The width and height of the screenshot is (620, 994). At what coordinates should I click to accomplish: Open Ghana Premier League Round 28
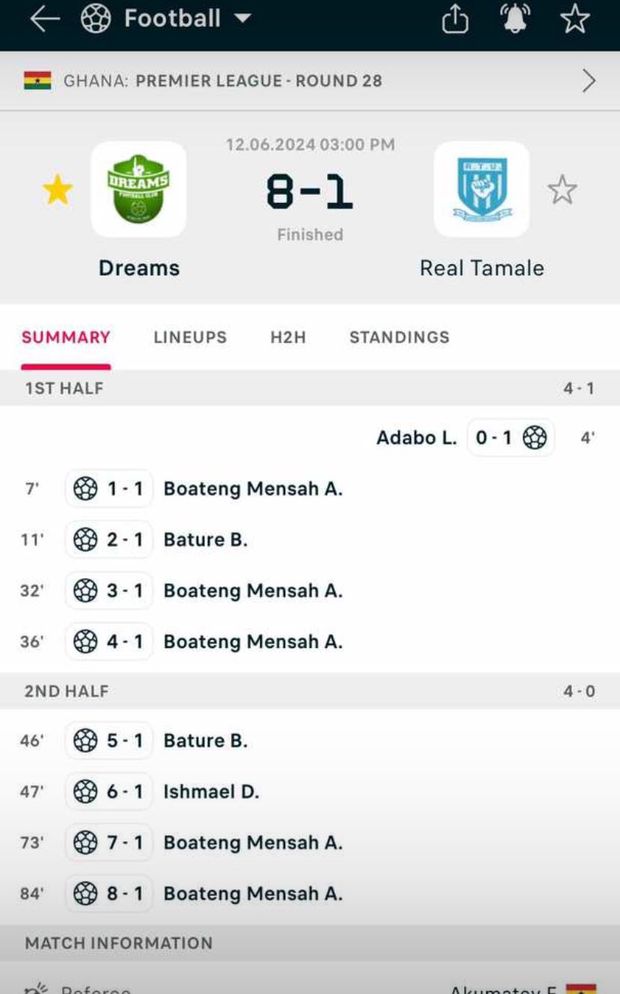(310, 81)
